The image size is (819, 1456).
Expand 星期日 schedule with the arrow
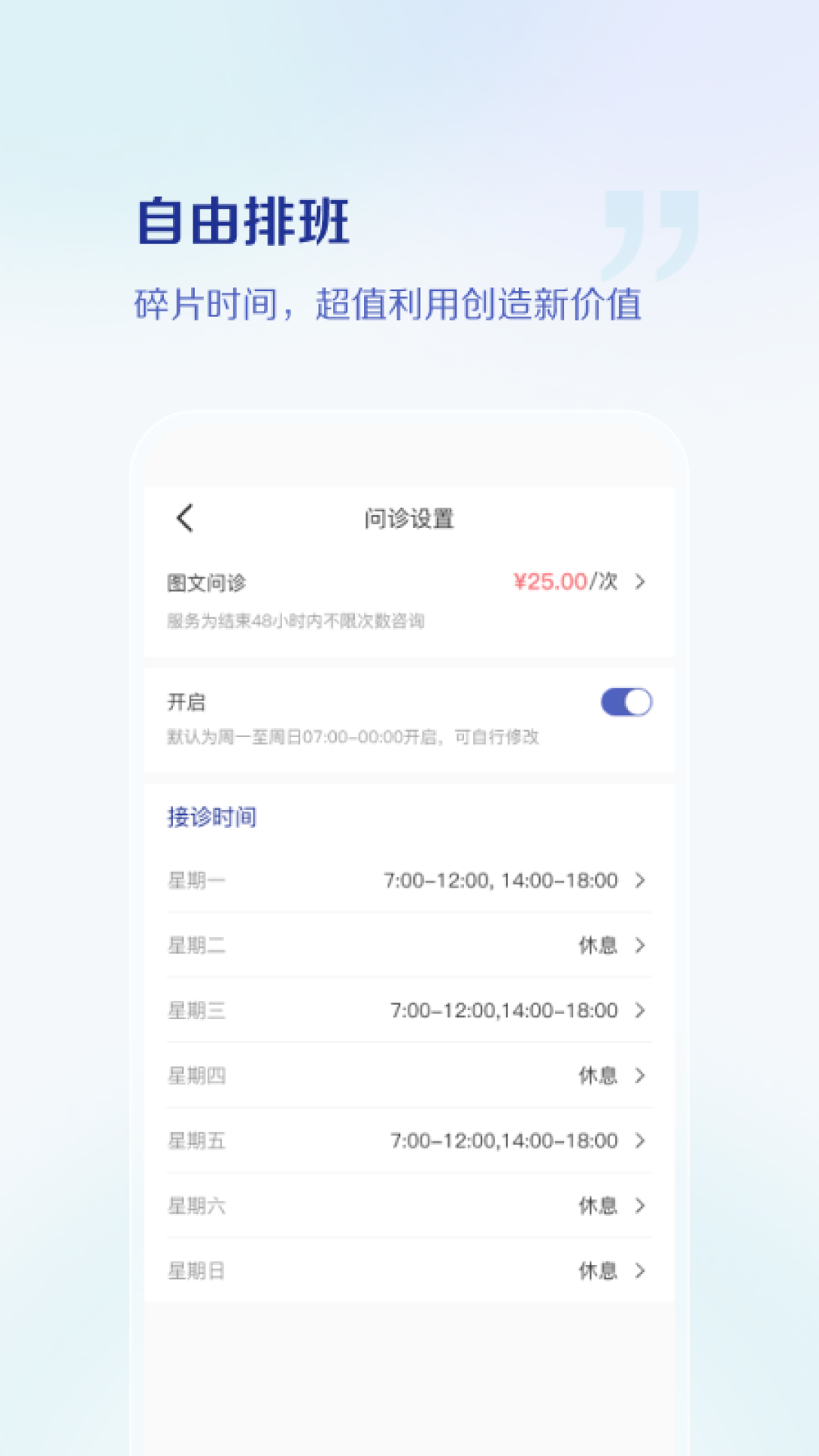pos(641,1272)
